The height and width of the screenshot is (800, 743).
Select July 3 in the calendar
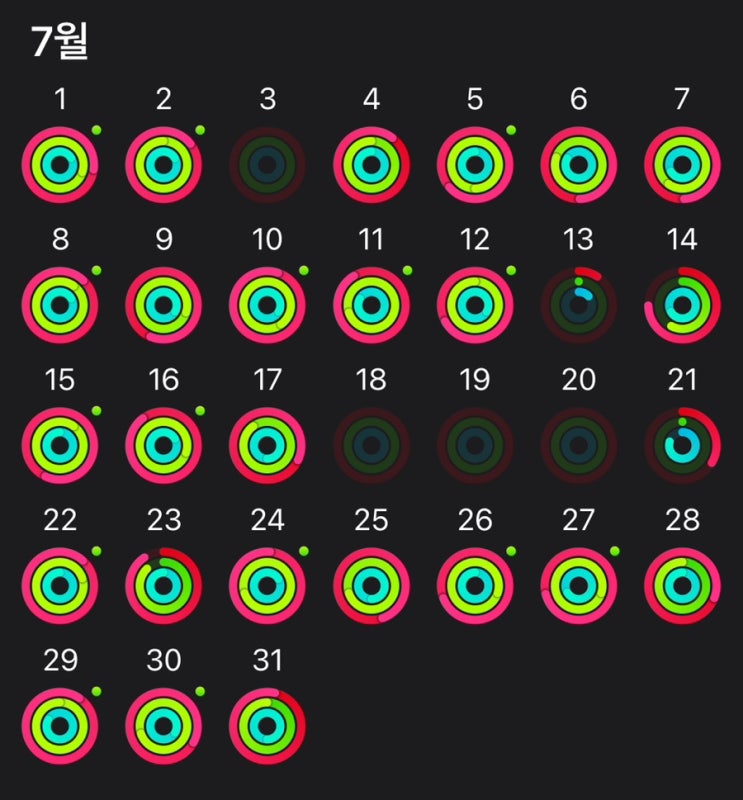tap(267, 165)
